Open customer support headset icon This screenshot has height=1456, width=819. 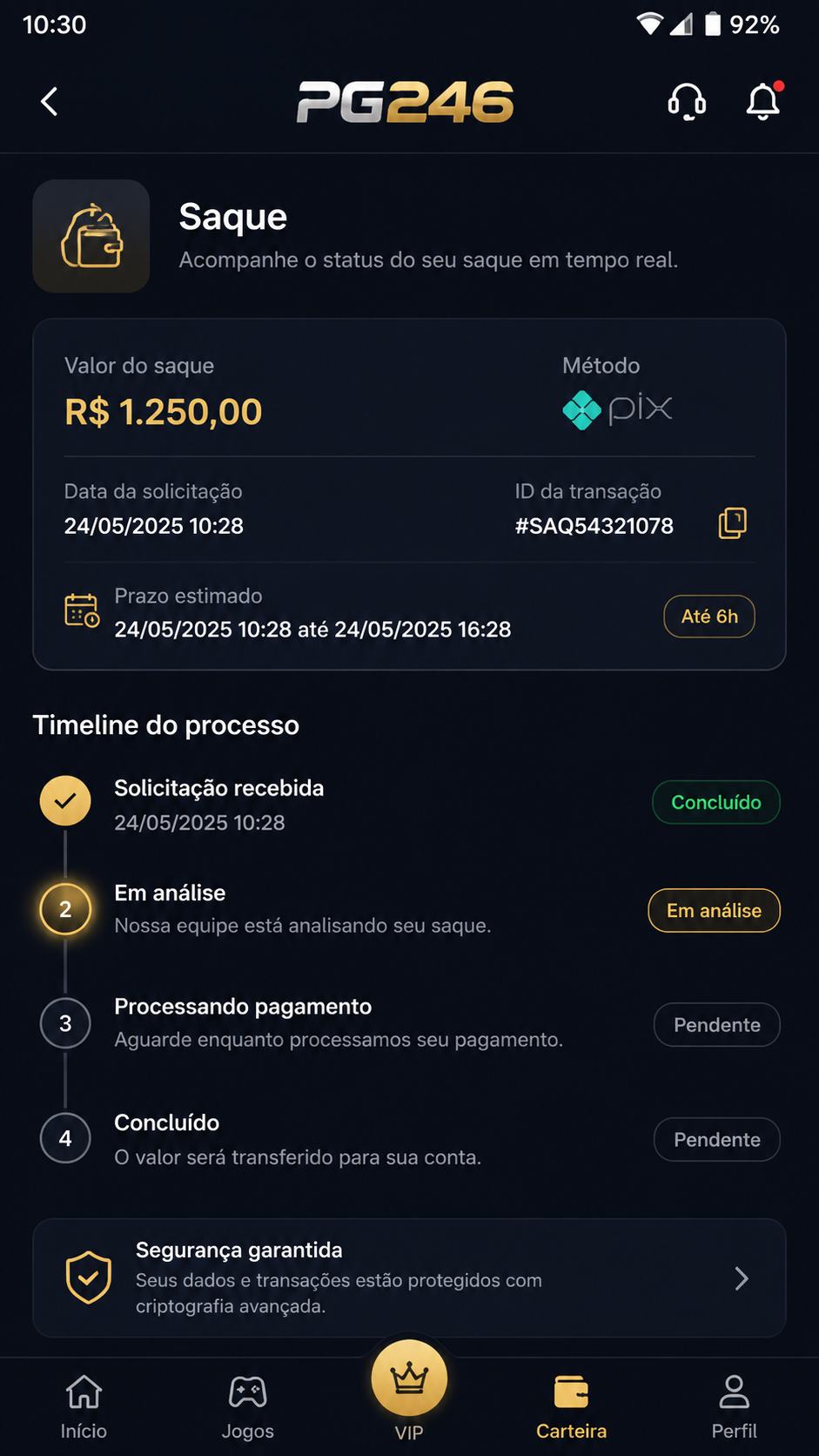(x=687, y=102)
